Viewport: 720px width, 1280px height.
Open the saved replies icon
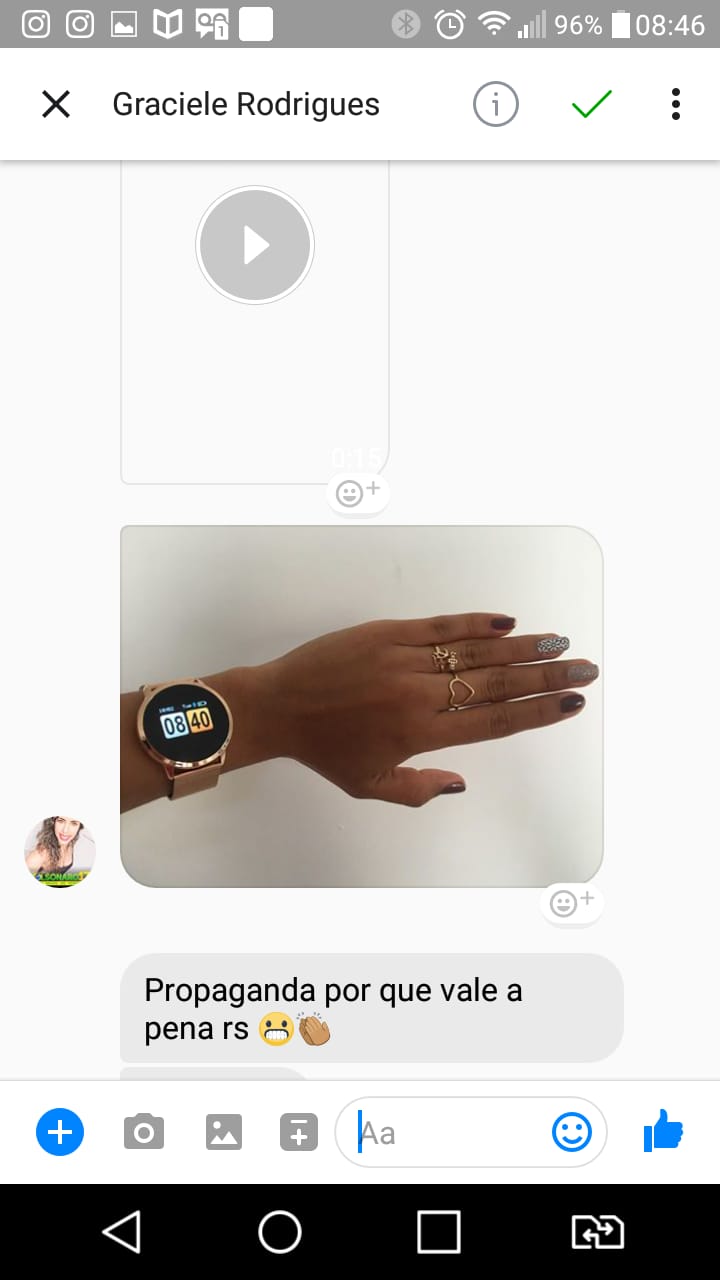pos(298,1133)
